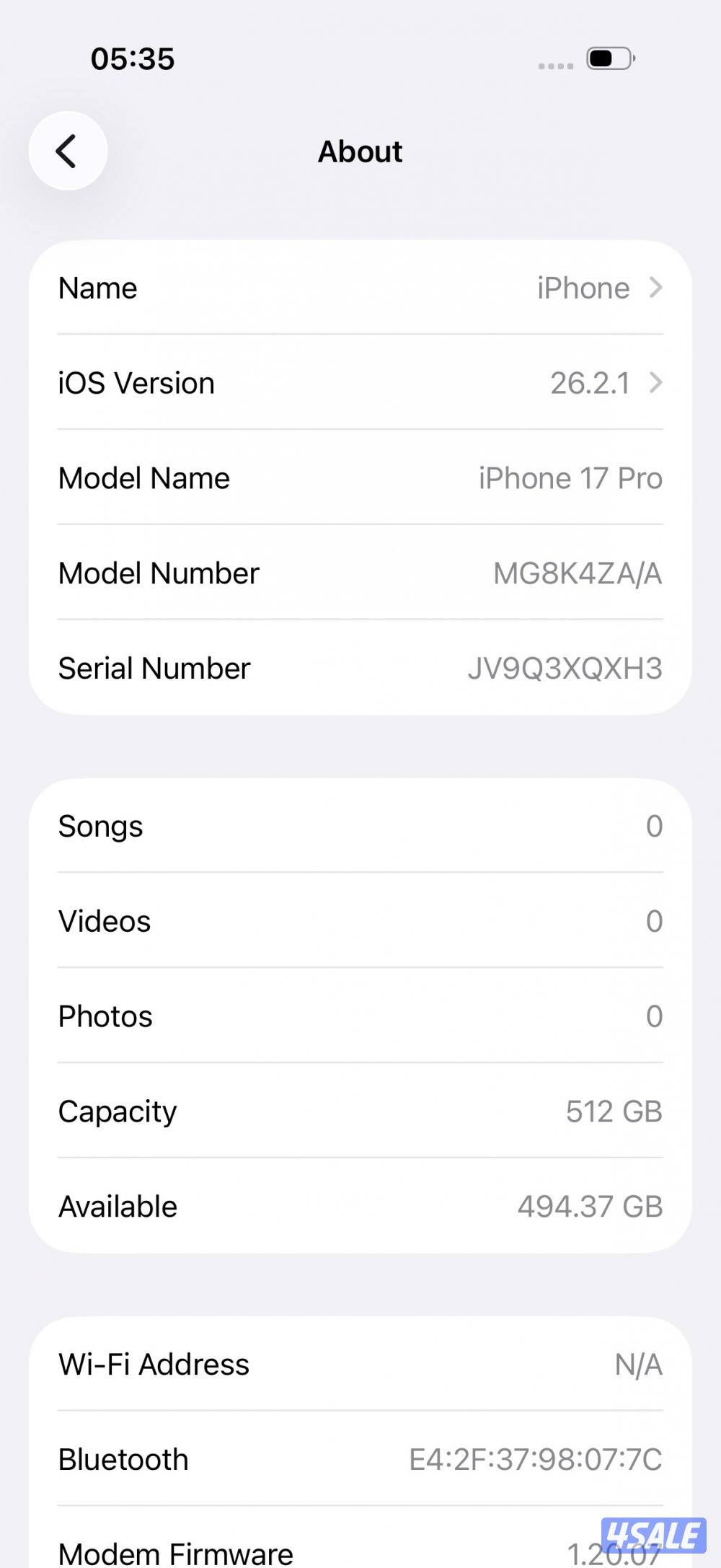Open details via the Name disclosure arrow

656,288
